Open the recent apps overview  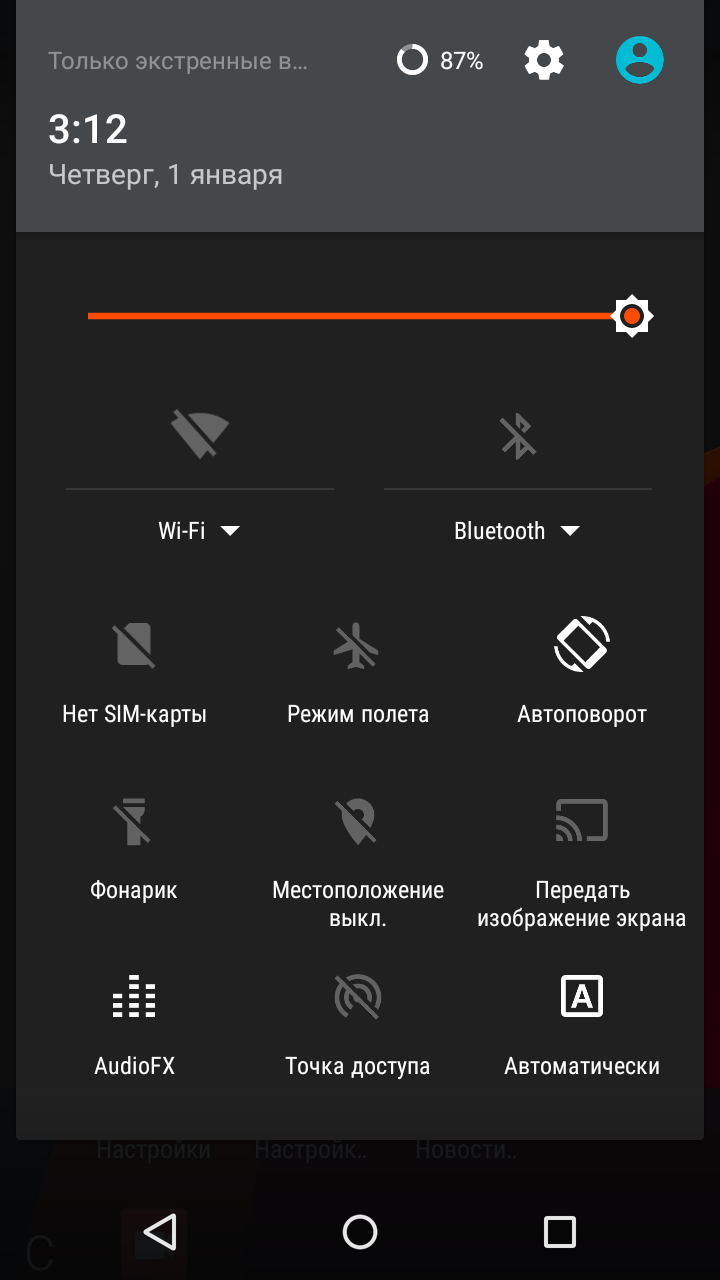click(560, 1232)
